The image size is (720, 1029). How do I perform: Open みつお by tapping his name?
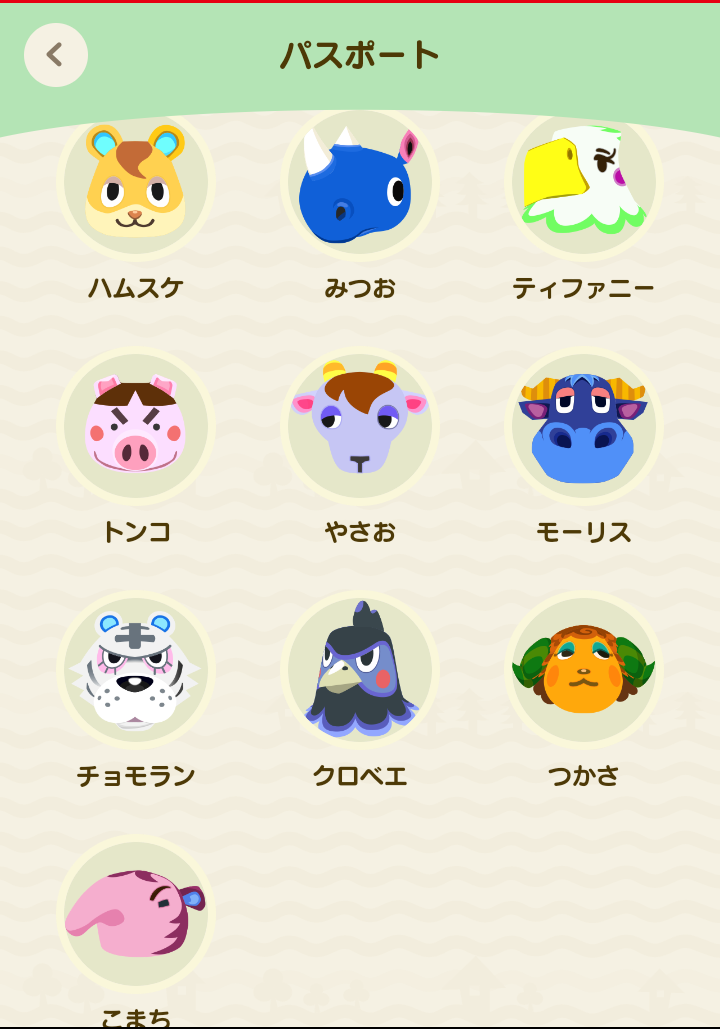point(360,286)
